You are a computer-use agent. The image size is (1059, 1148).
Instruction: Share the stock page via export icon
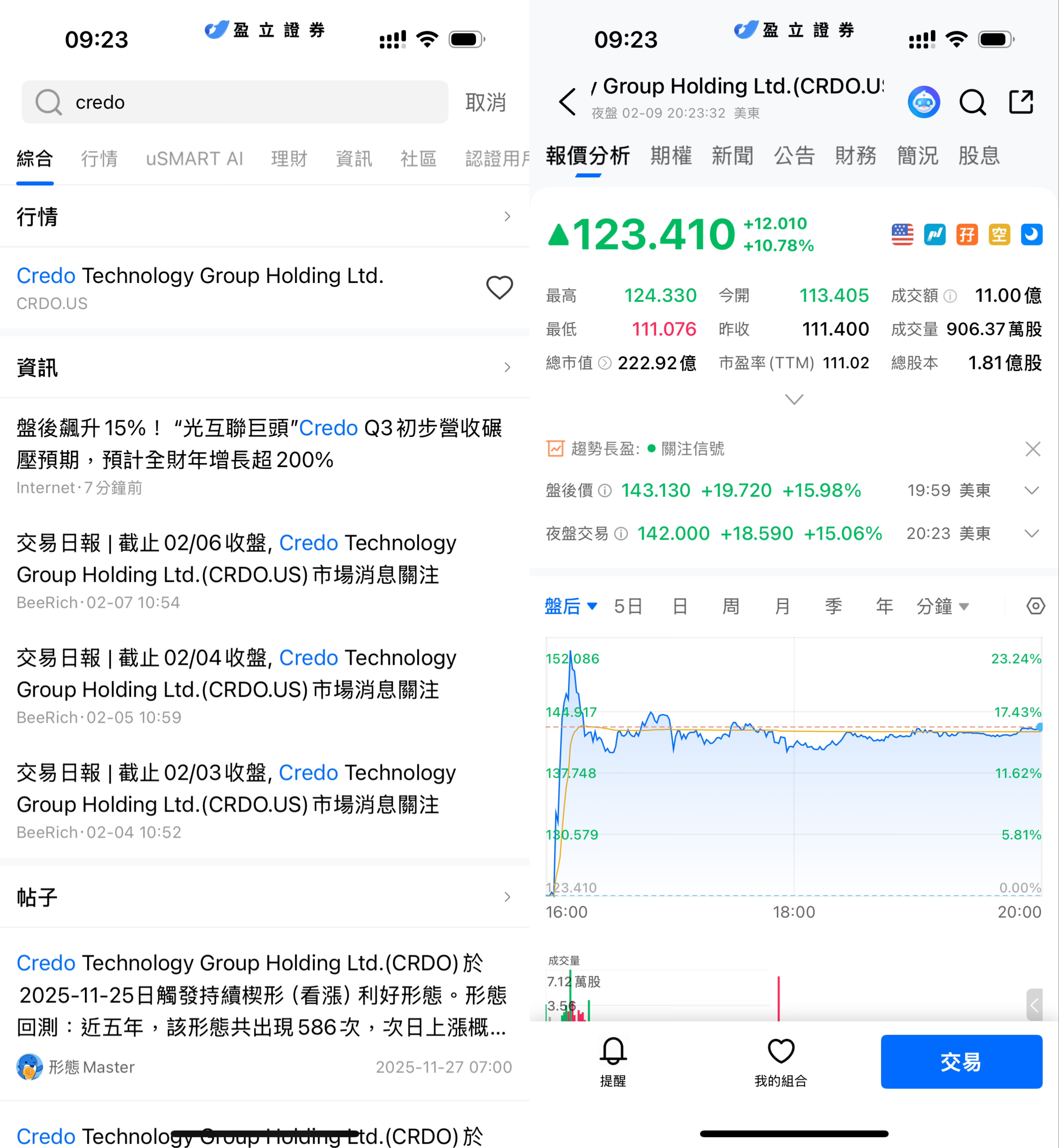pyautogui.click(x=1020, y=102)
